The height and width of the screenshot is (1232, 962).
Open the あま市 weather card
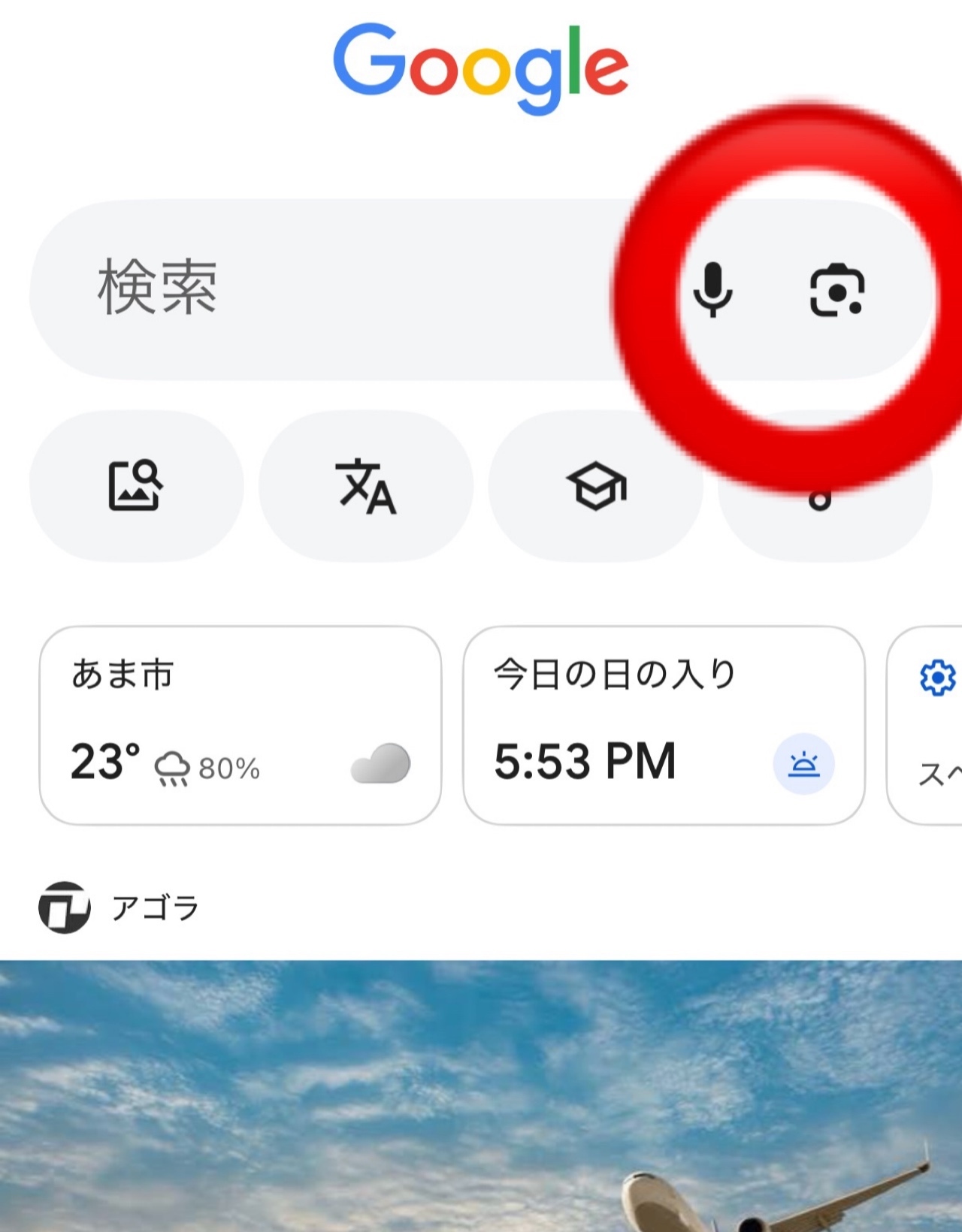pos(240,725)
